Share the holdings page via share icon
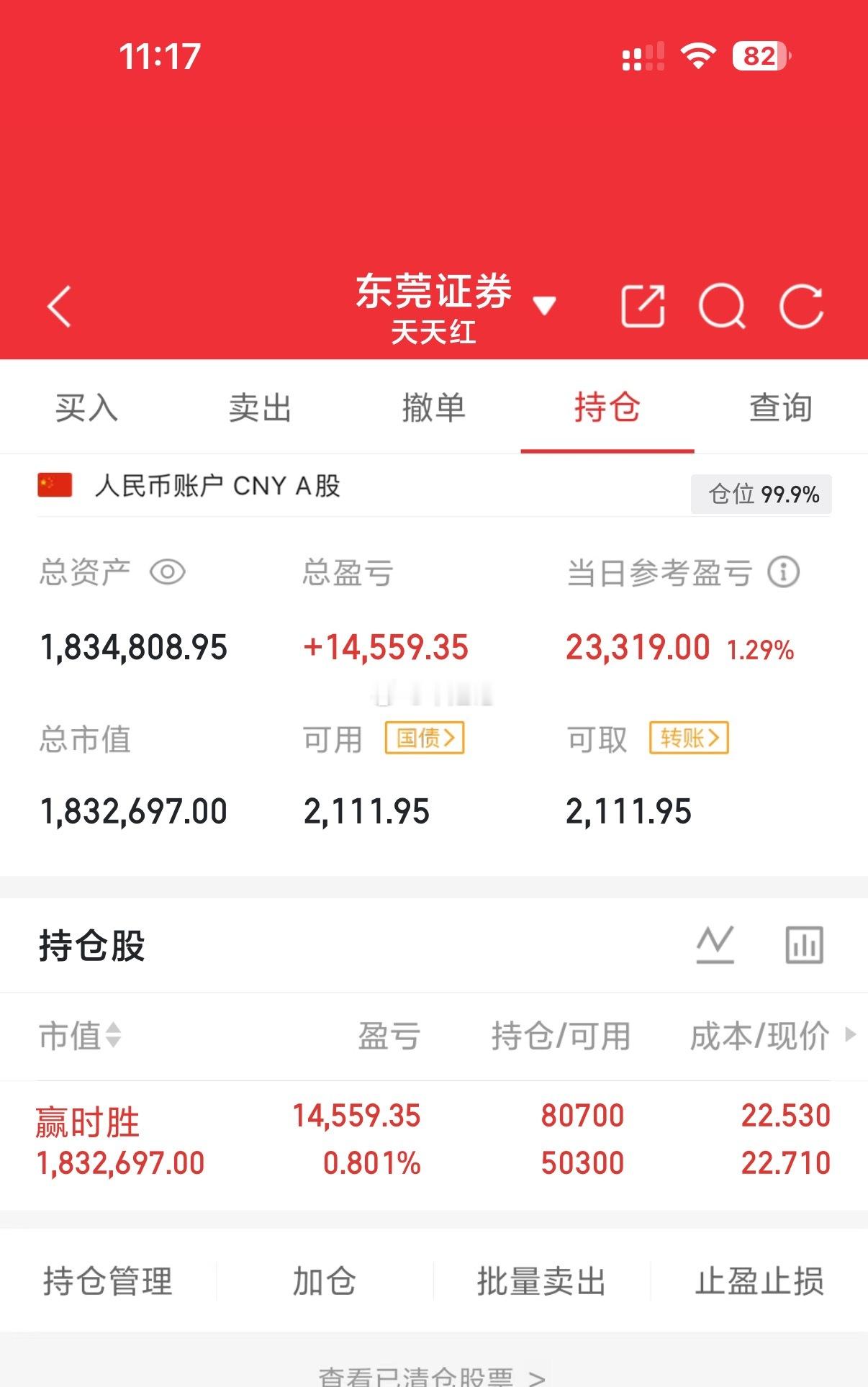The image size is (868, 1387). [x=644, y=305]
